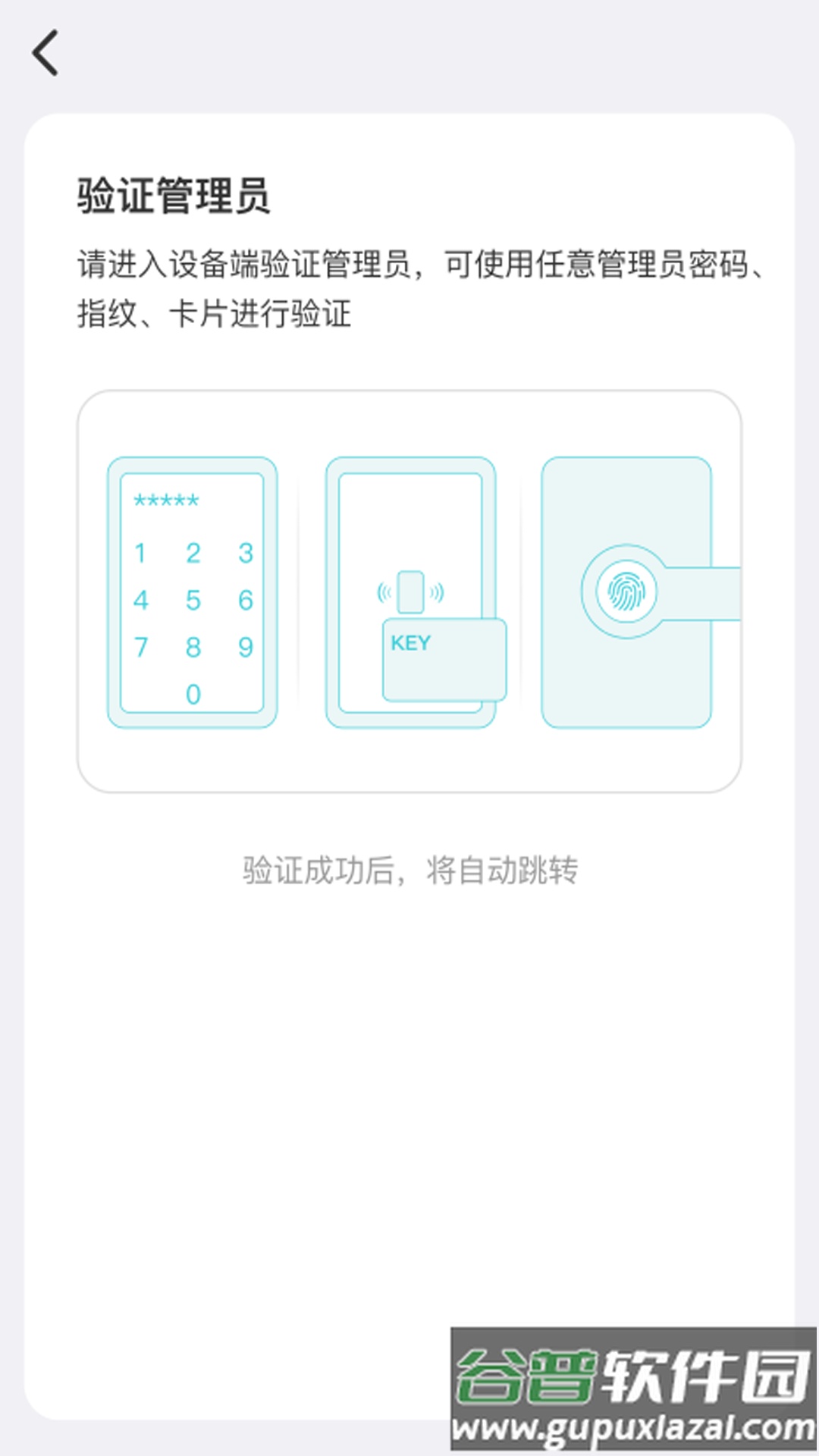Select the circular fingerprint sensor ring

(626, 590)
